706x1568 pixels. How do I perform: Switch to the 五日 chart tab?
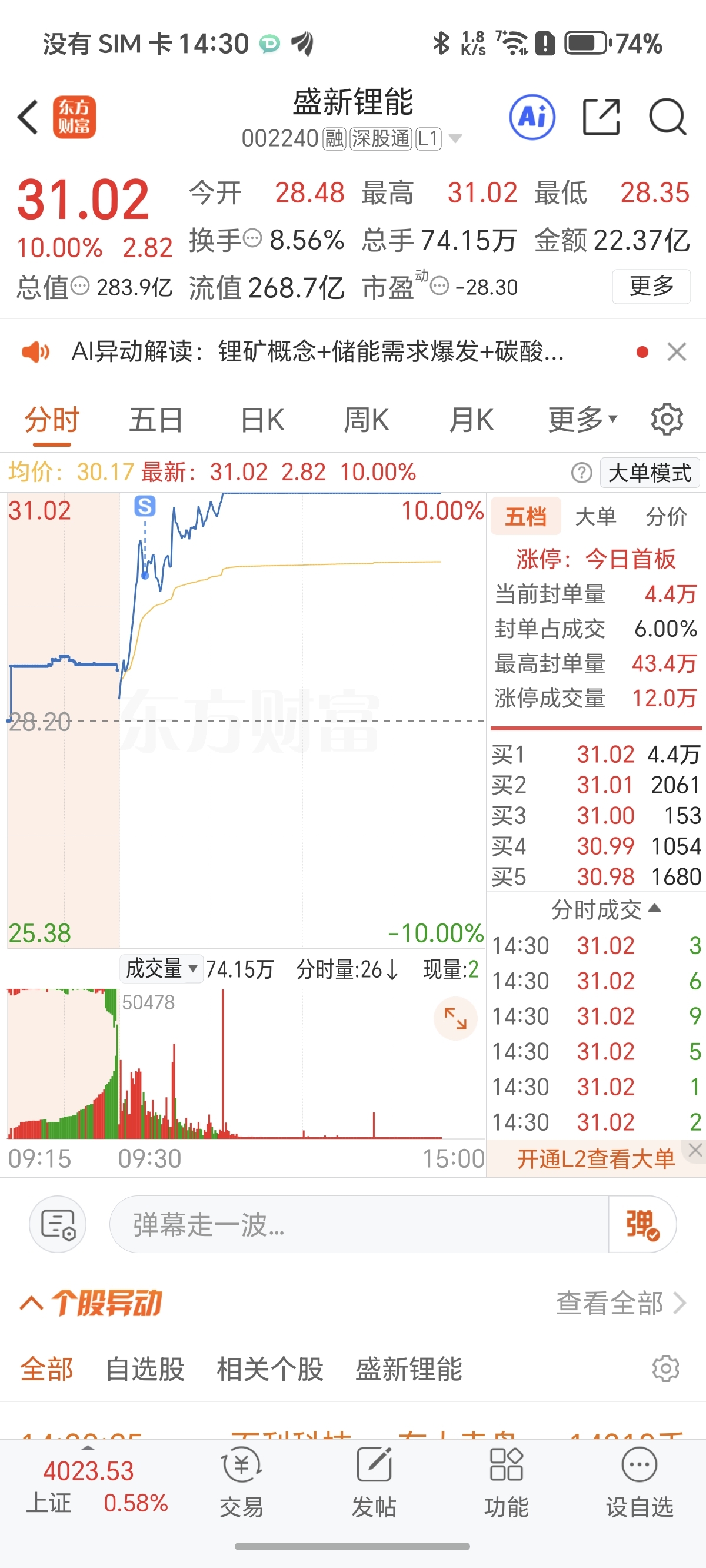coord(156,420)
